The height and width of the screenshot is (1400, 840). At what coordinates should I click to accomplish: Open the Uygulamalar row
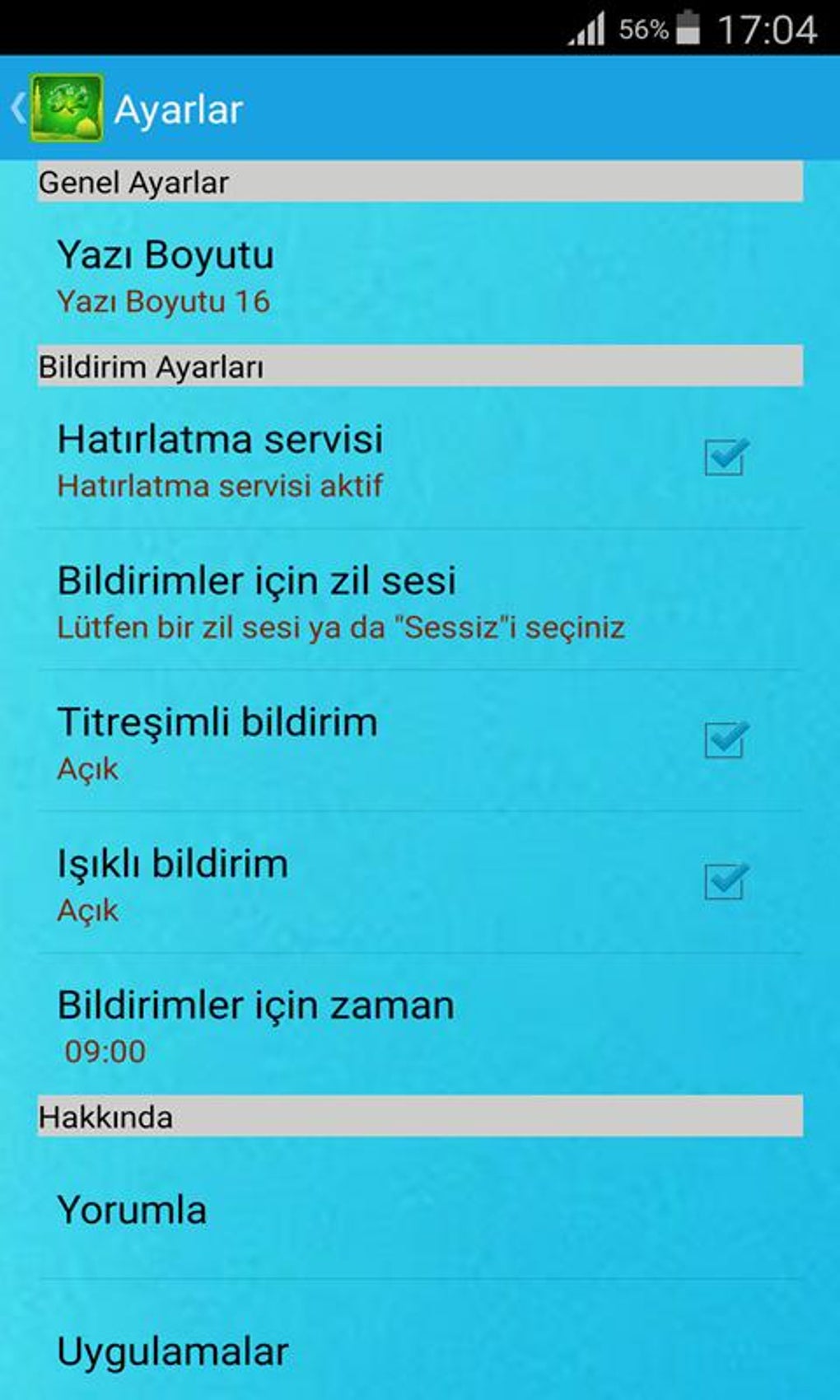(x=173, y=1351)
